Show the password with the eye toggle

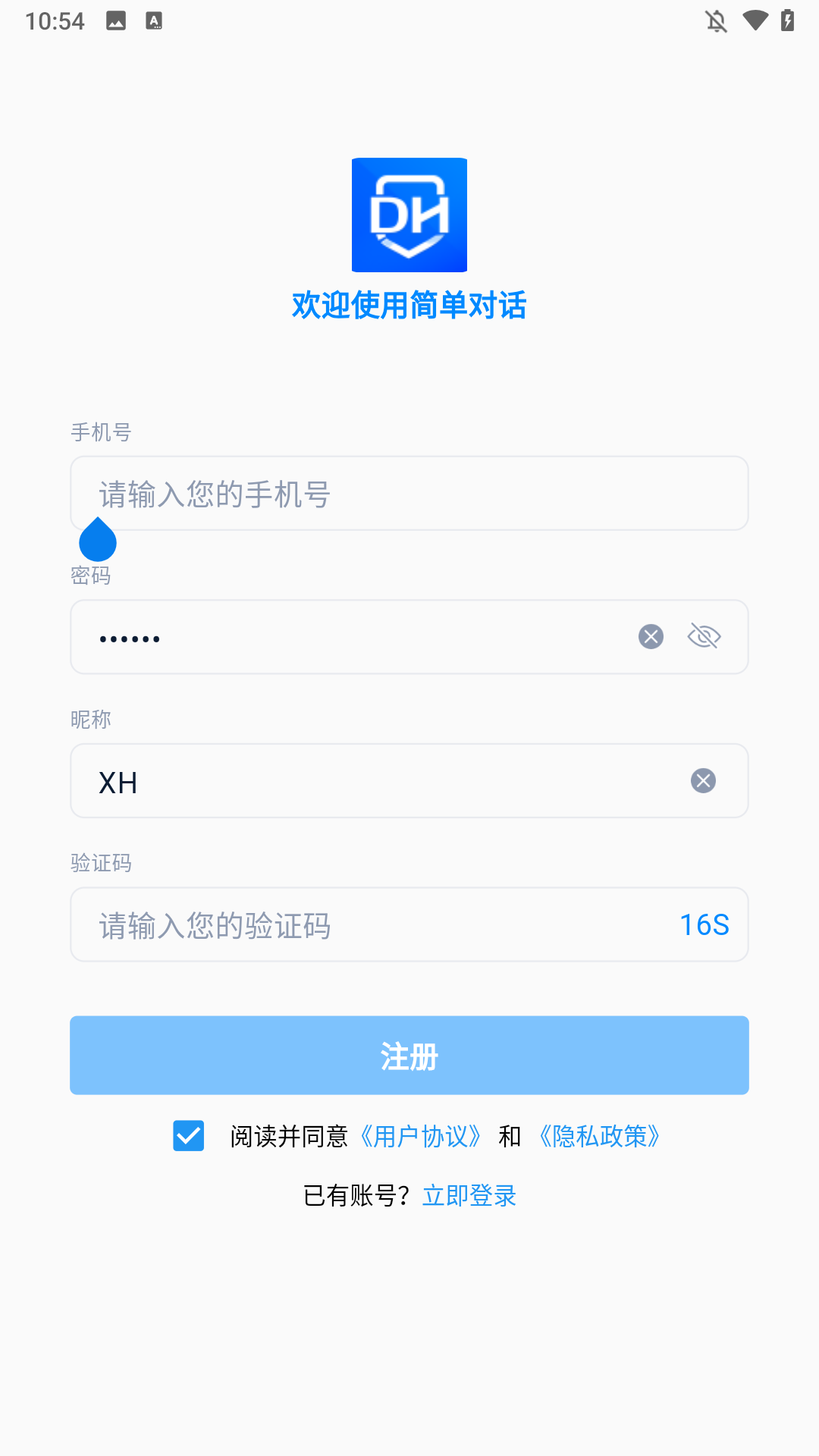point(704,636)
